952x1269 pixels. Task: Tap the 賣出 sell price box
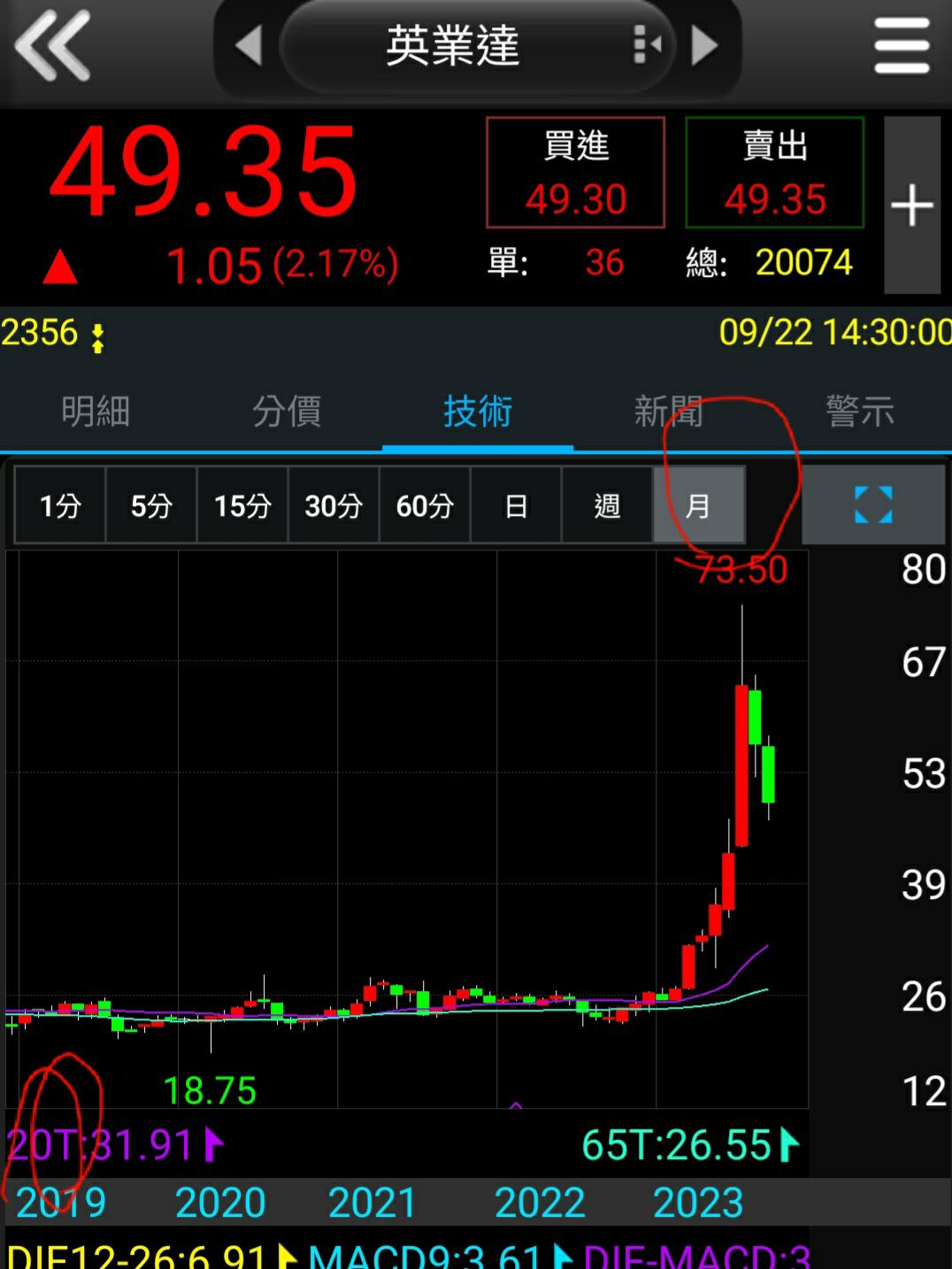tap(774, 173)
